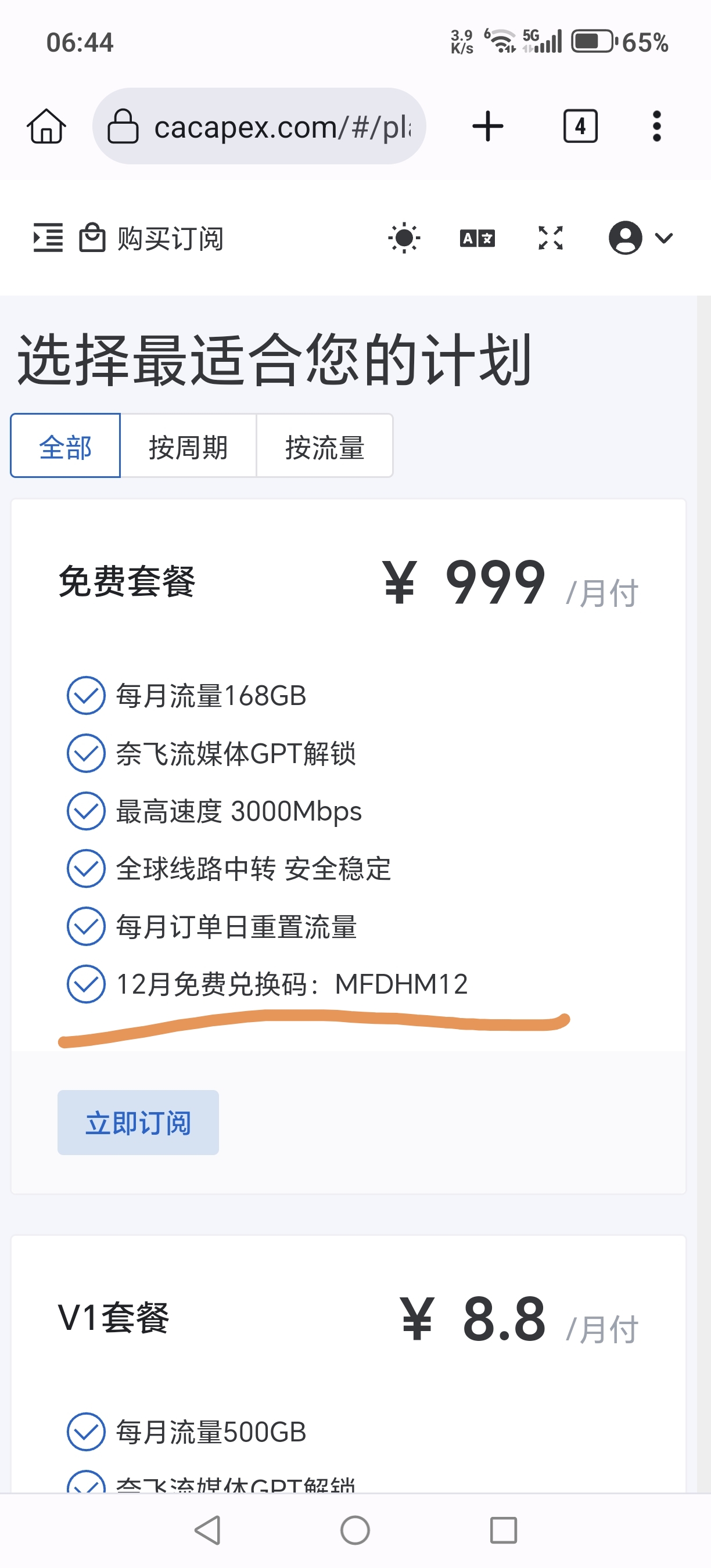Screen dimensions: 711x1568
Task: Go back using the system back button
Action: [207, 1530]
